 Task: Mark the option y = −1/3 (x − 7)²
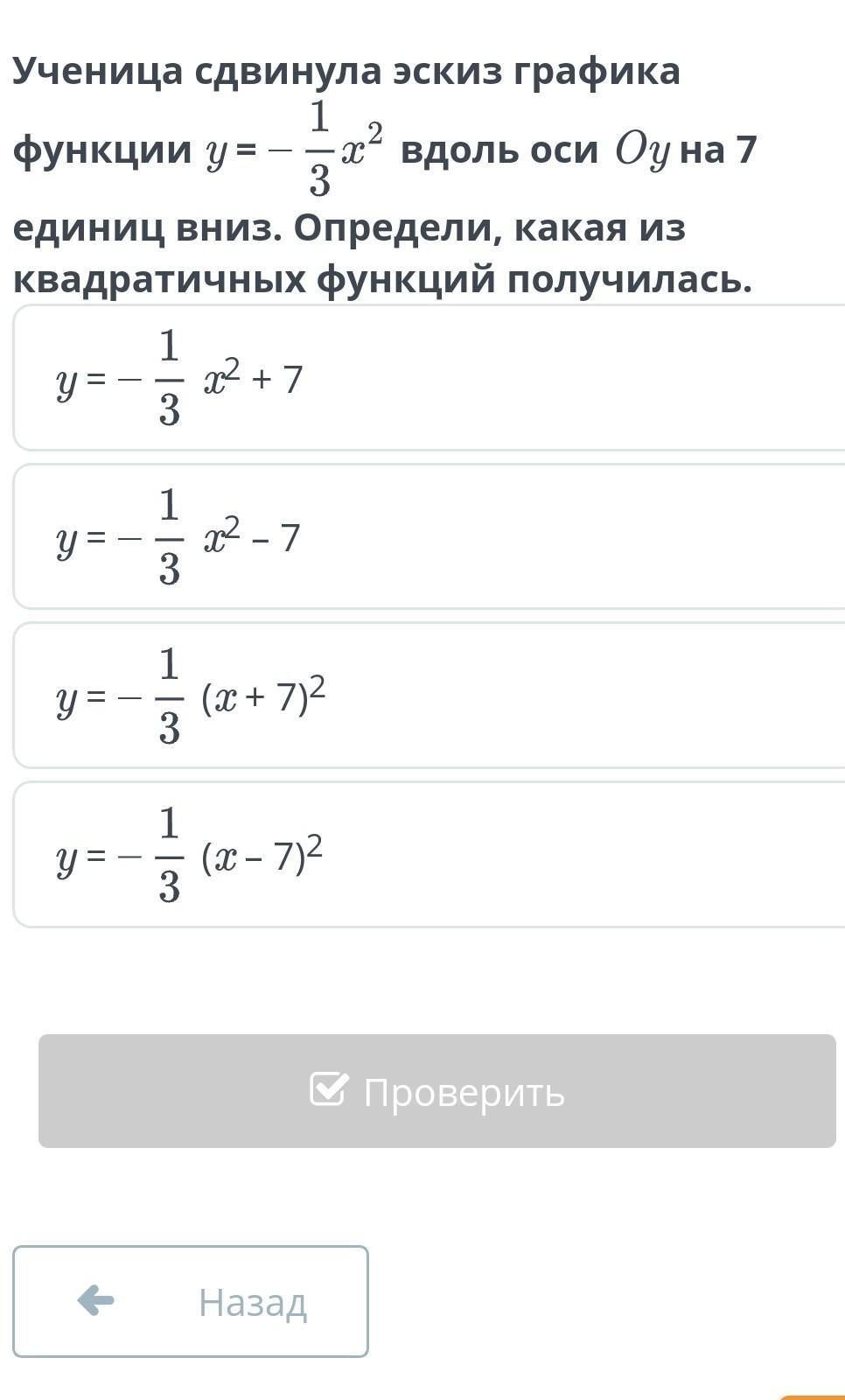pyautogui.click(x=429, y=855)
